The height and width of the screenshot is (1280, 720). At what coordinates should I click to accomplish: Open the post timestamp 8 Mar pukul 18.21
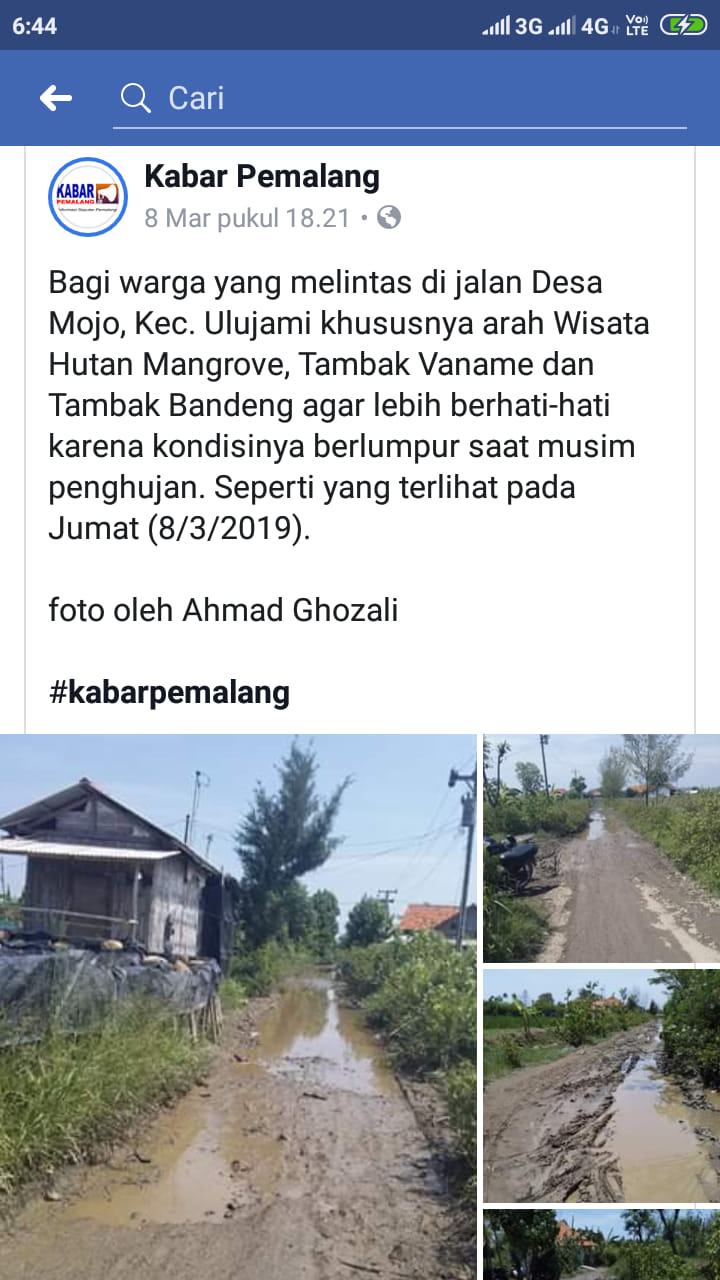(x=247, y=218)
